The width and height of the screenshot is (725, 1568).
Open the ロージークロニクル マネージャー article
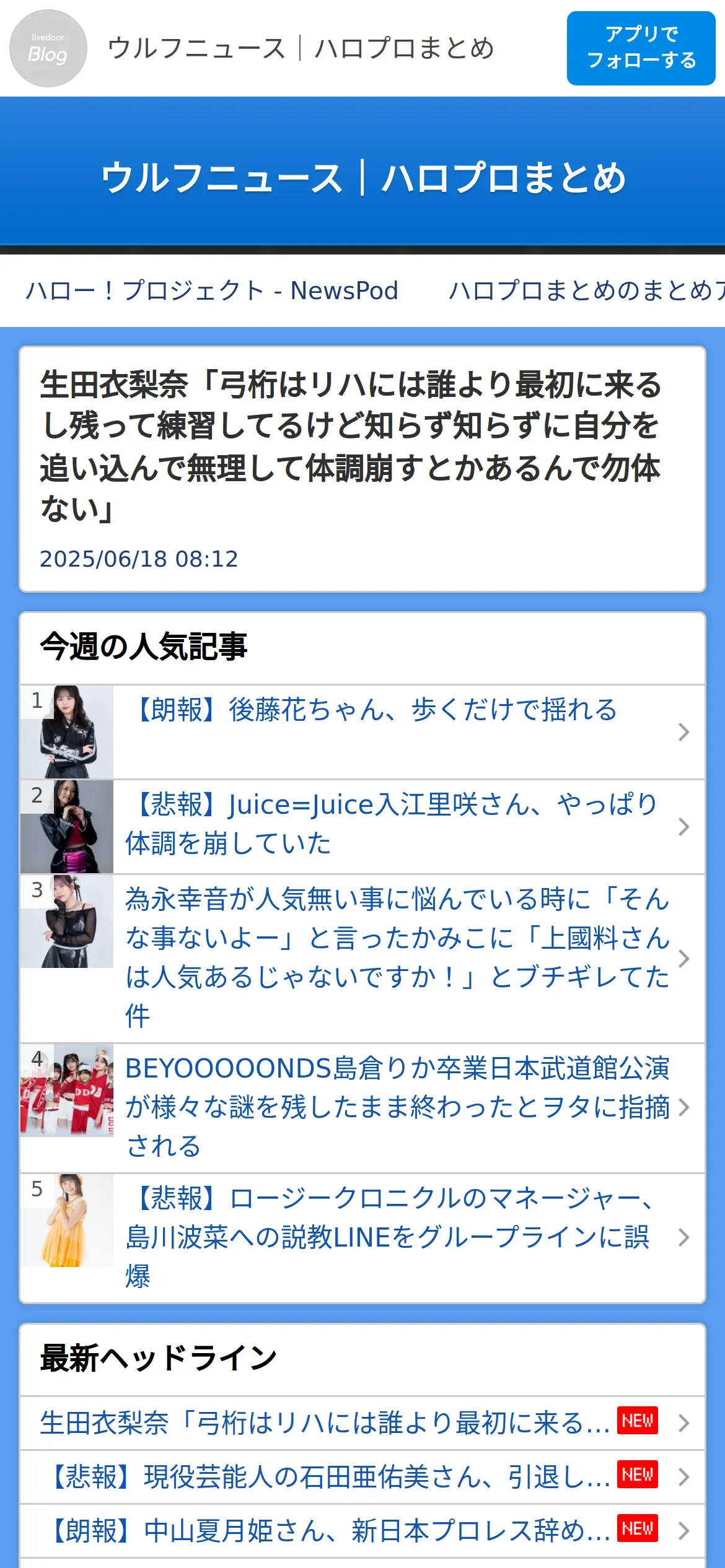point(390,1237)
